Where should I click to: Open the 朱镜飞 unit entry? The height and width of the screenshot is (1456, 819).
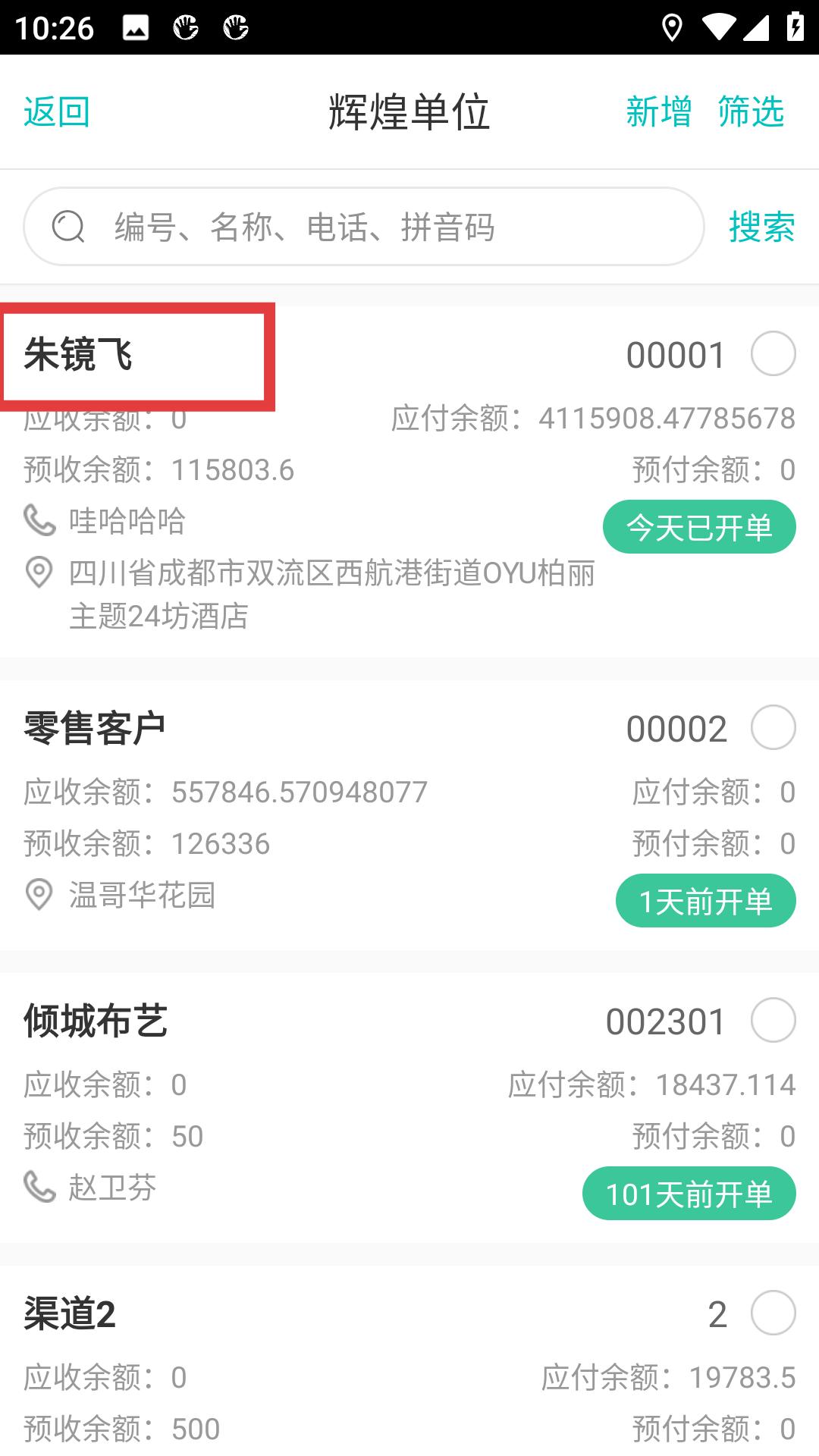pos(79,355)
